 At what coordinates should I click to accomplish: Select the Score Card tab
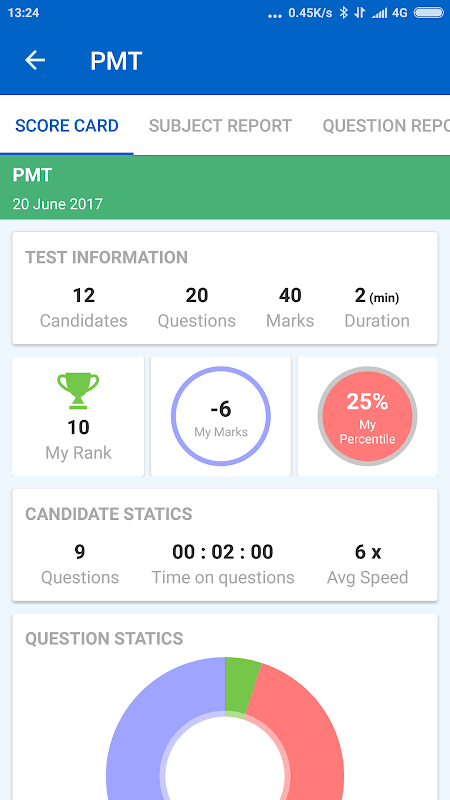click(x=67, y=126)
